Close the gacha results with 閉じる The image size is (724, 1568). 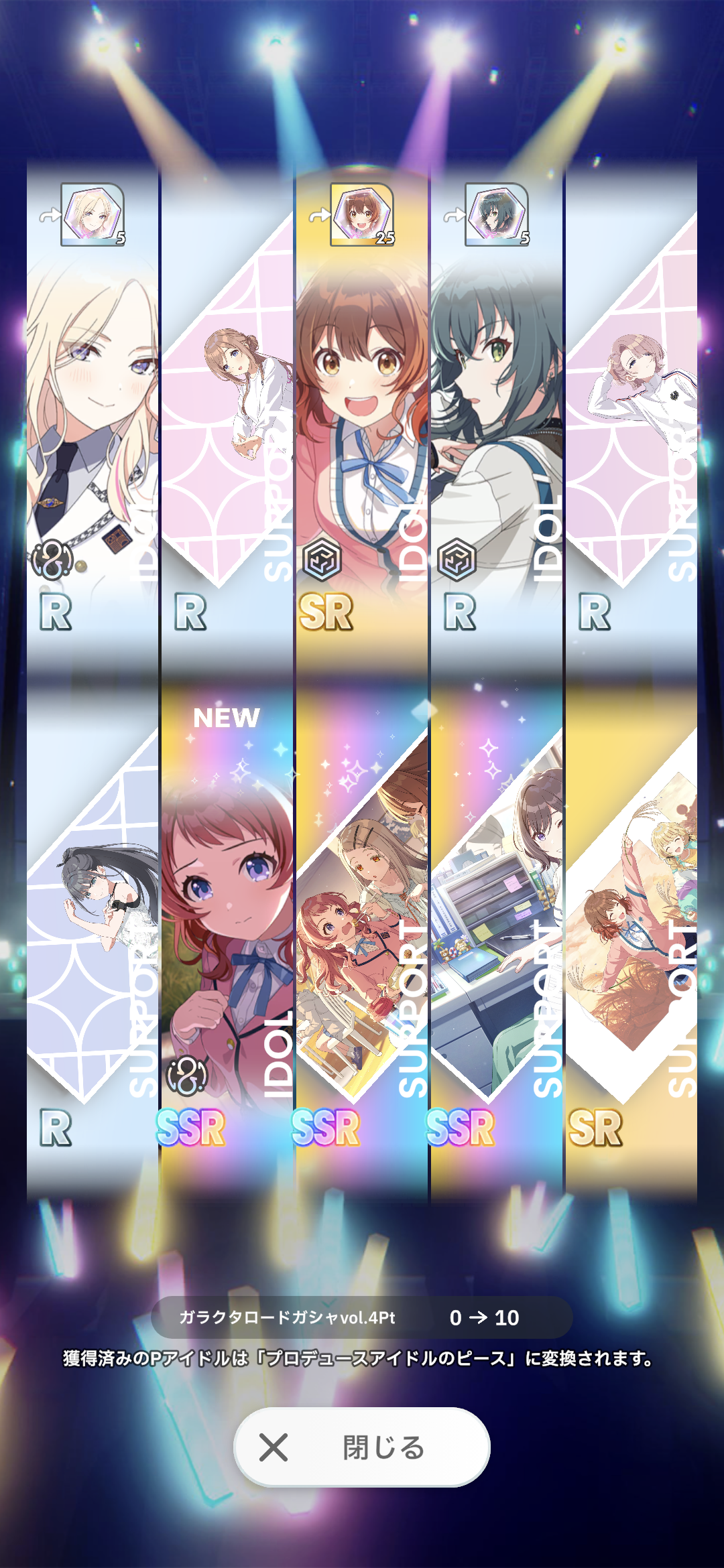[x=362, y=1447]
